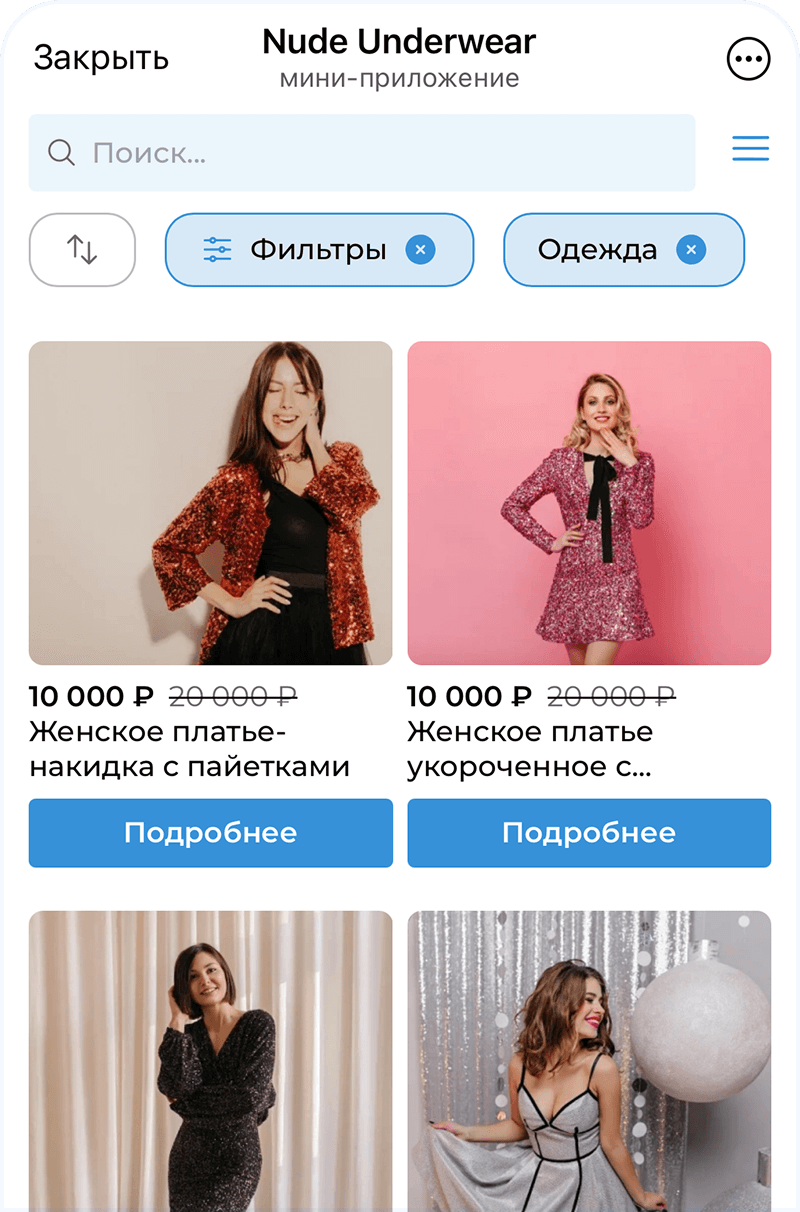
Task: Open the Женское платье-накидка с пайетками product photo
Action: point(210,503)
